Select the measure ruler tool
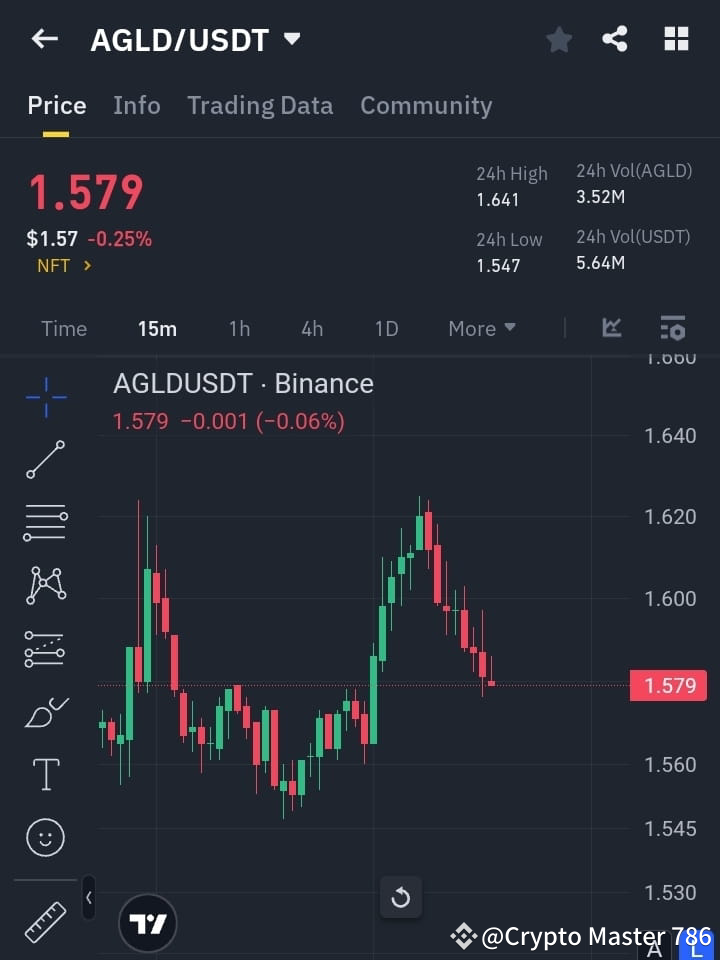The image size is (720, 960). click(45, 922)
